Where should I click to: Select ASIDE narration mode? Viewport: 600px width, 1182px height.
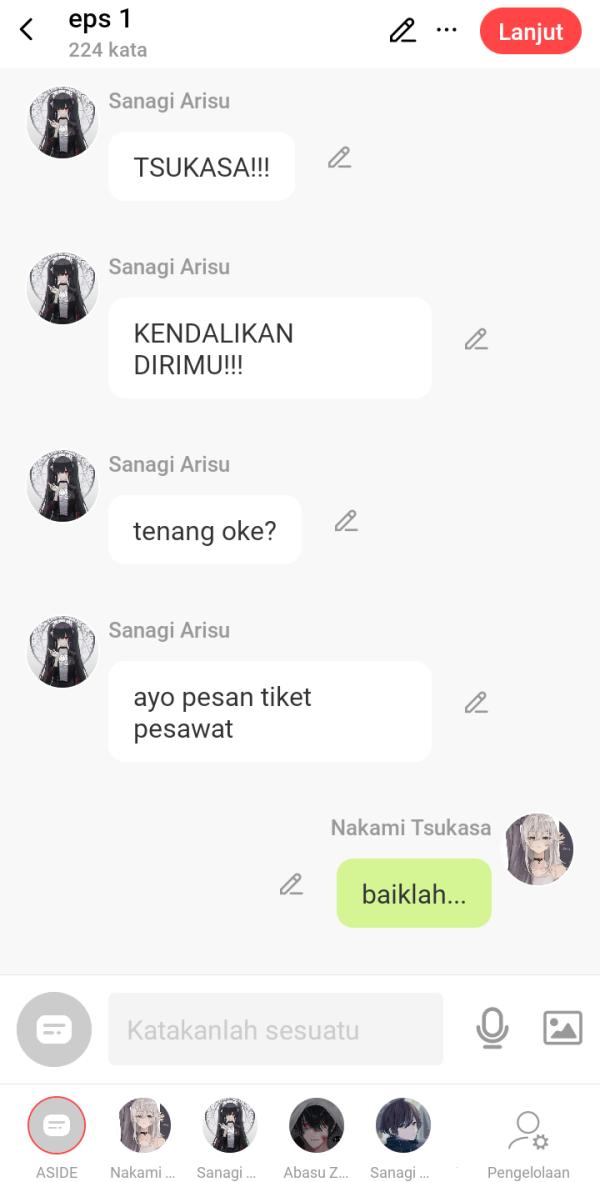click(x=57, y=1126)
